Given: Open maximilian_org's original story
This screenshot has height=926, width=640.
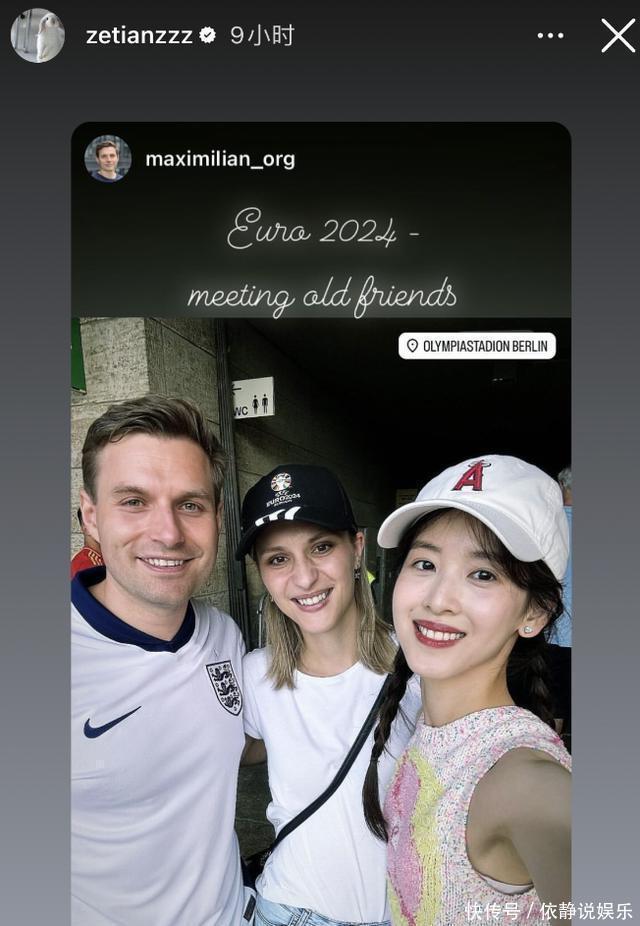Looking at the screenshot, I should click(x=219, y=159).
